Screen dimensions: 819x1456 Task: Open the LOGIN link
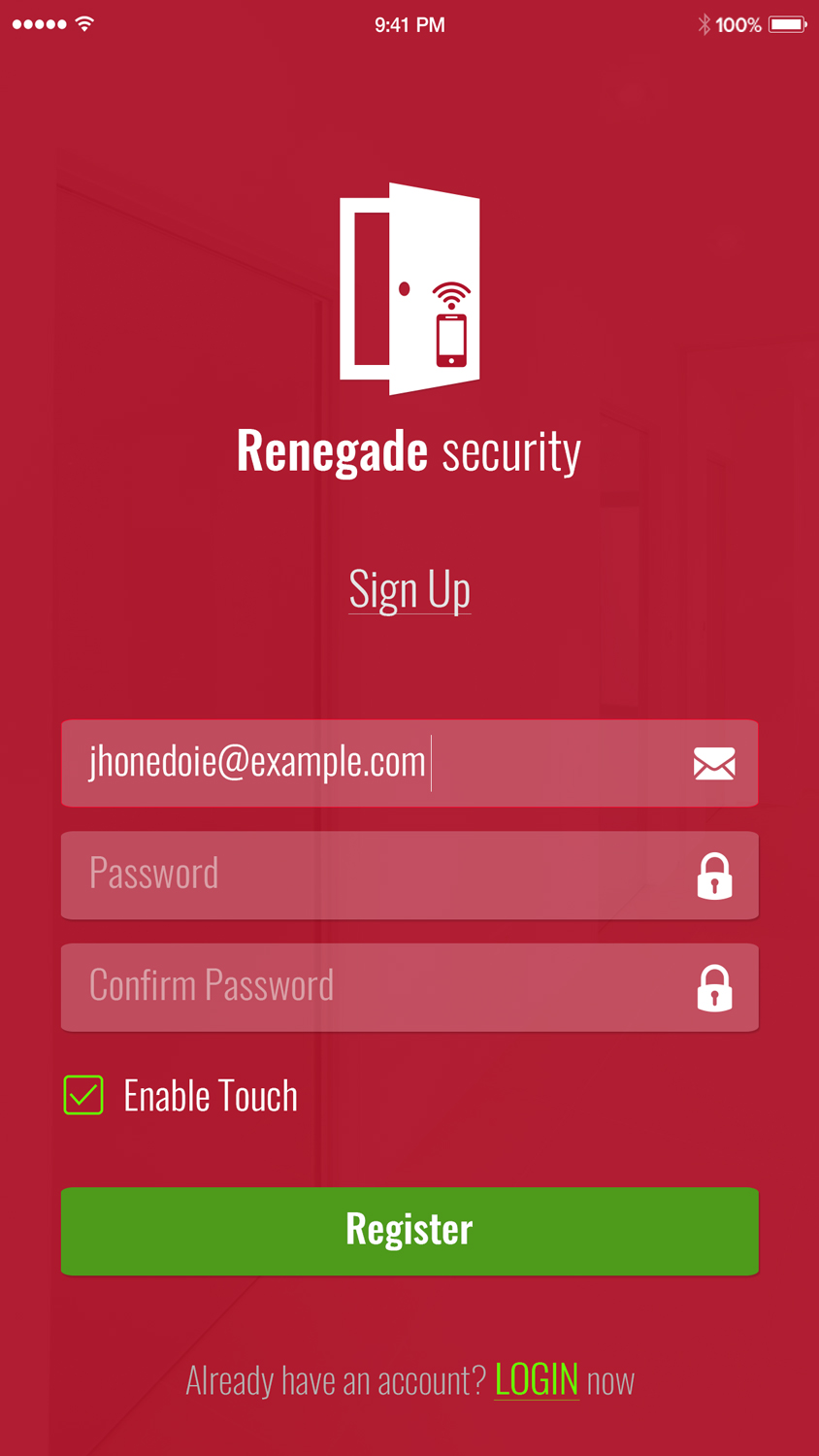click(x=536, y=1379)
